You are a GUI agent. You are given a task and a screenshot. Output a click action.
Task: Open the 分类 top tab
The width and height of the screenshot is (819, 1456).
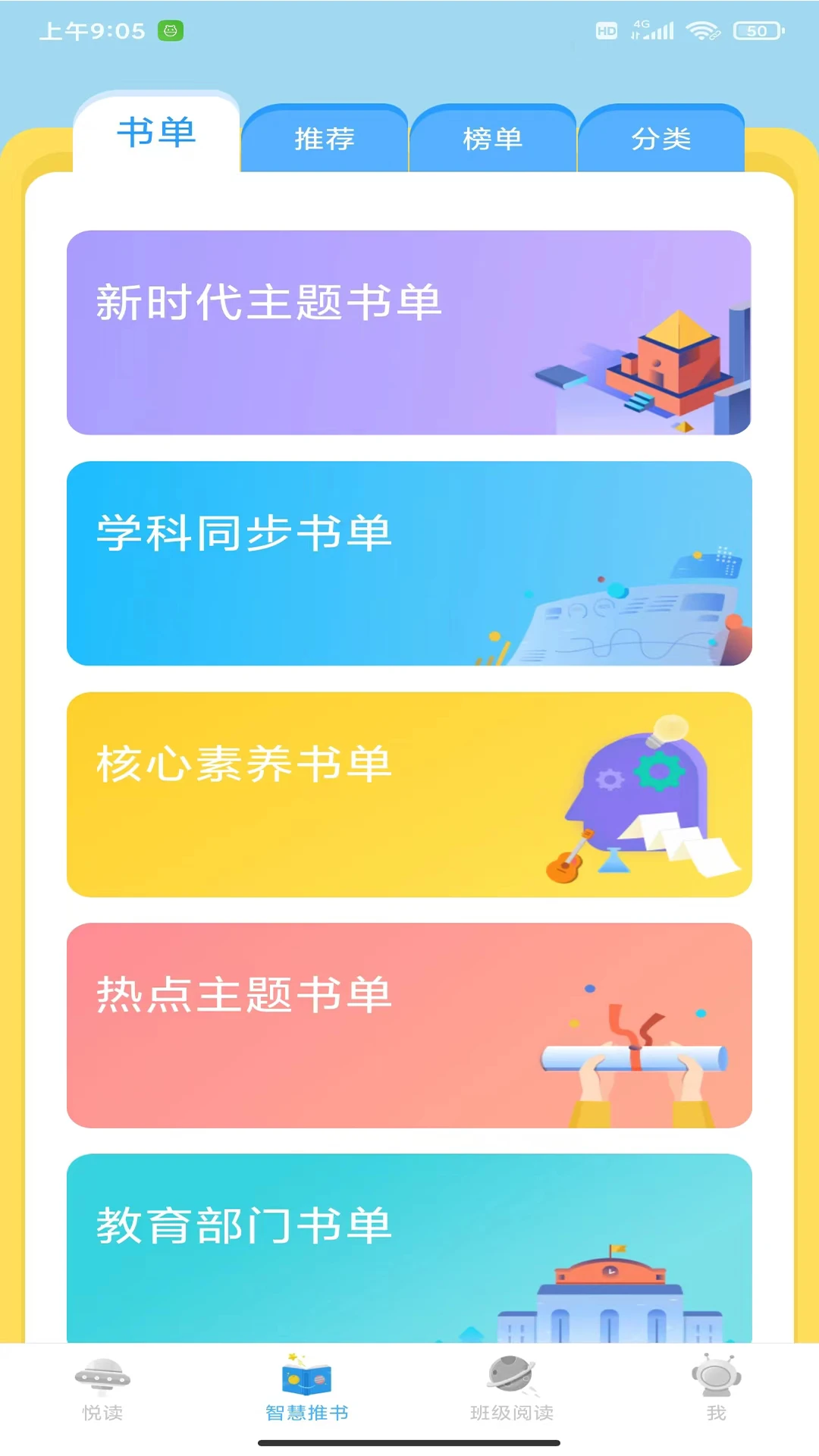point(661,139)
